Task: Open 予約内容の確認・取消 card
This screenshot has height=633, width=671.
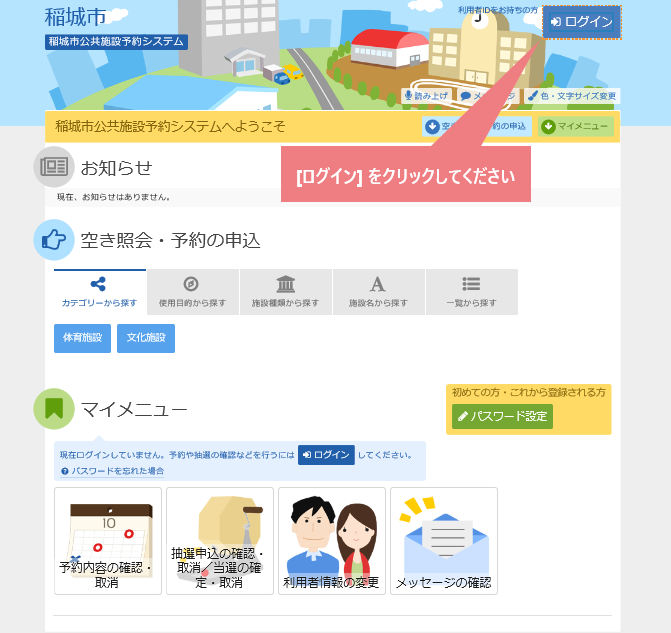Action: click(107, 541)
